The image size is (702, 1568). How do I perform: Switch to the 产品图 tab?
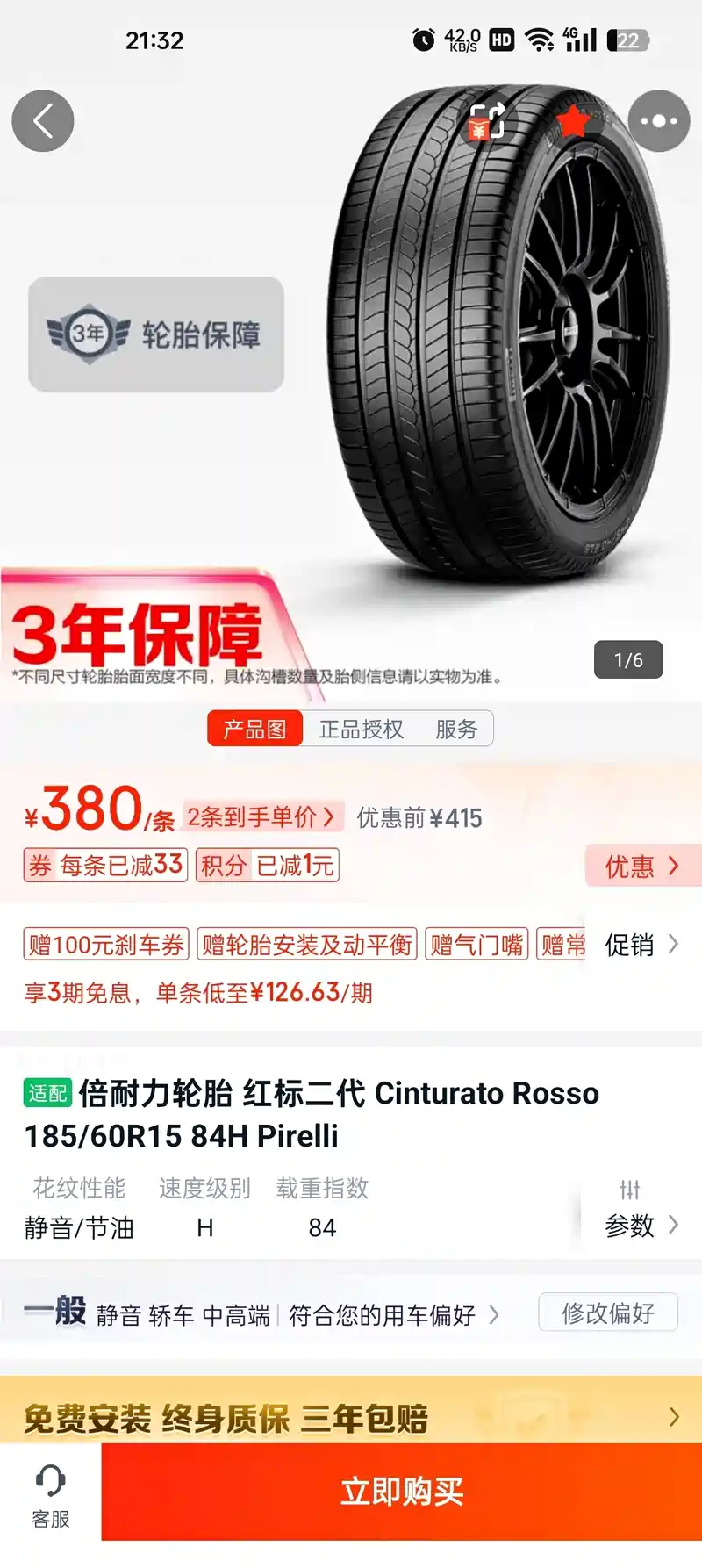click(x=254, y=729)
